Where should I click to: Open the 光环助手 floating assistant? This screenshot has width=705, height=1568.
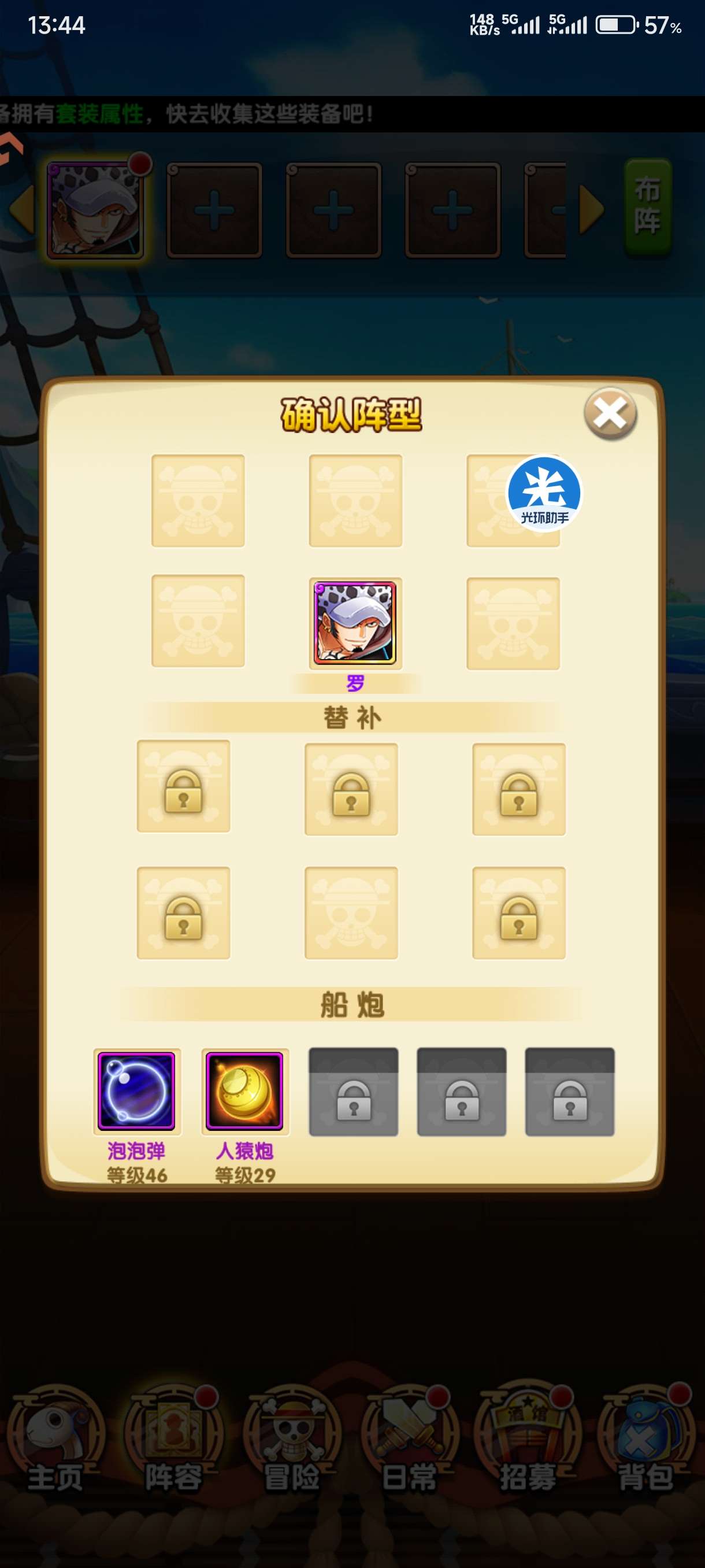point(544,493)
